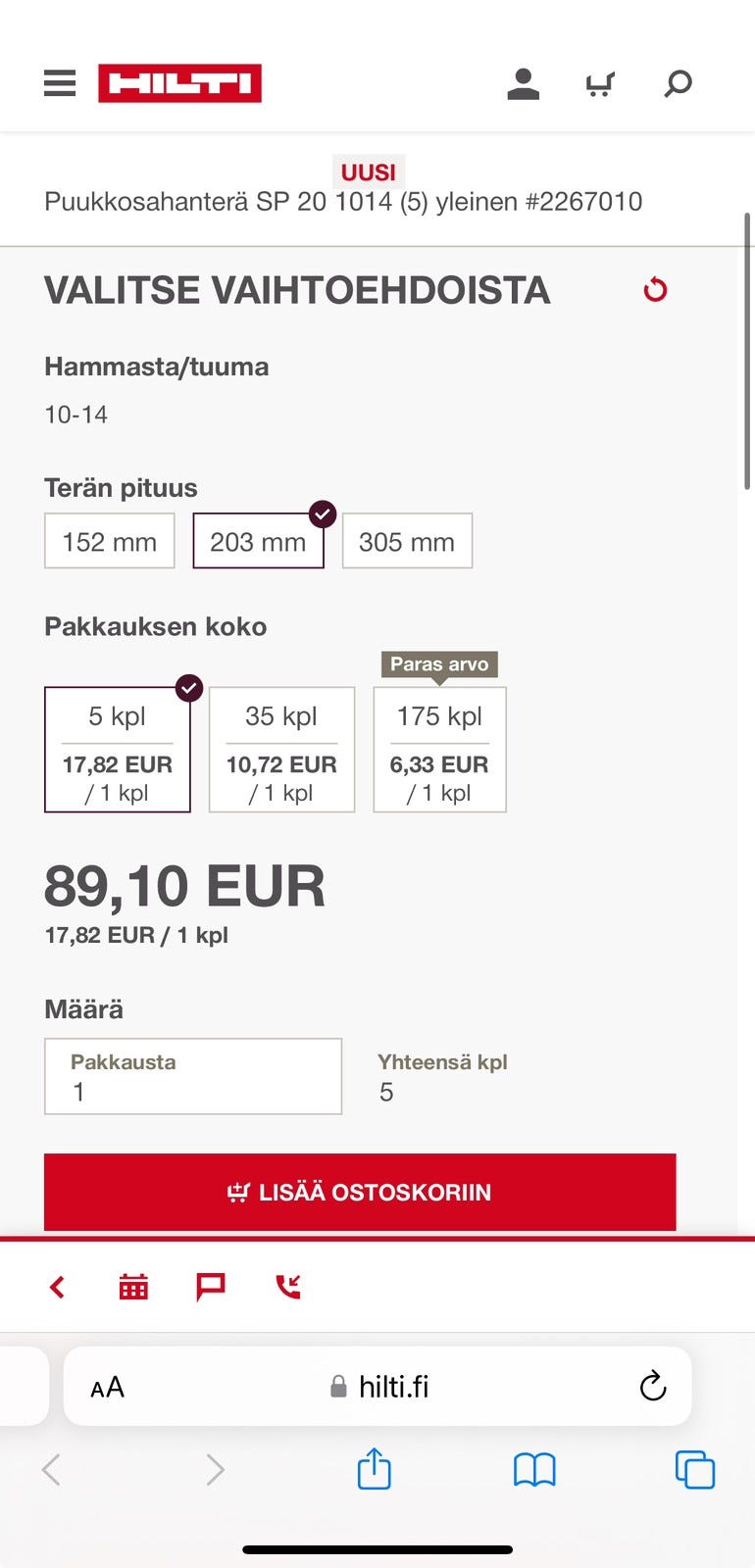View the shopping cart

pyautogui.click(x=600, y=84)
